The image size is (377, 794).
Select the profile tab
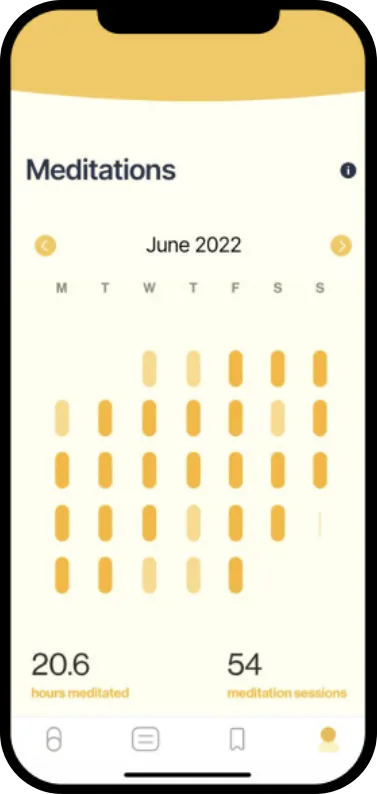[x=328, y=739]
